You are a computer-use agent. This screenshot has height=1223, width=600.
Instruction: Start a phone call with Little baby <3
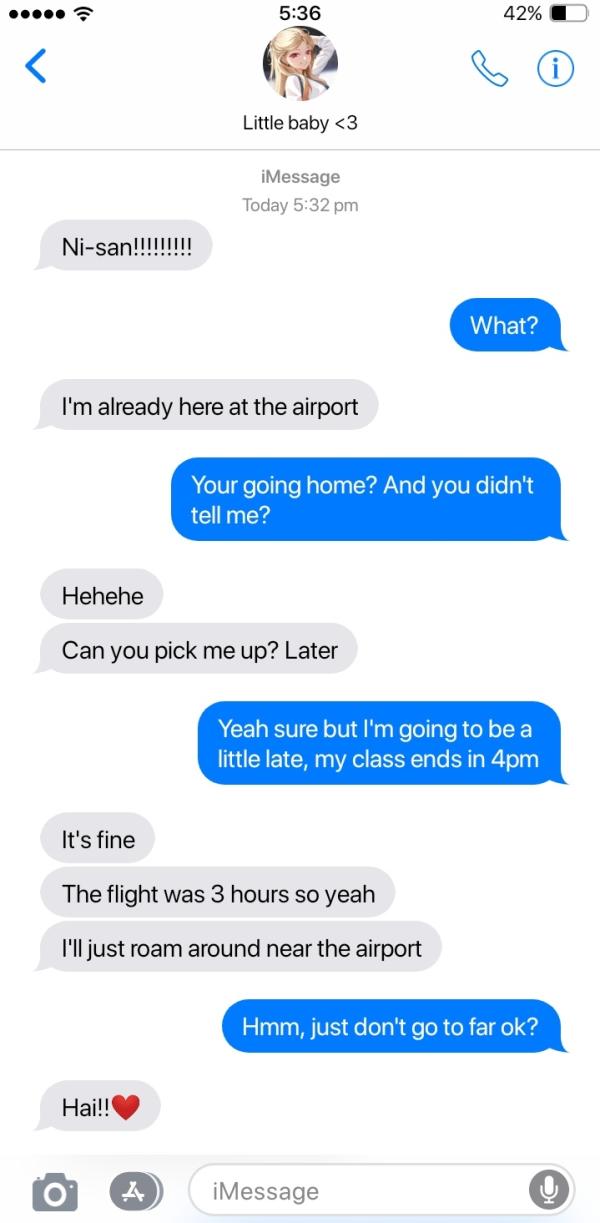(x=489, y=67)
